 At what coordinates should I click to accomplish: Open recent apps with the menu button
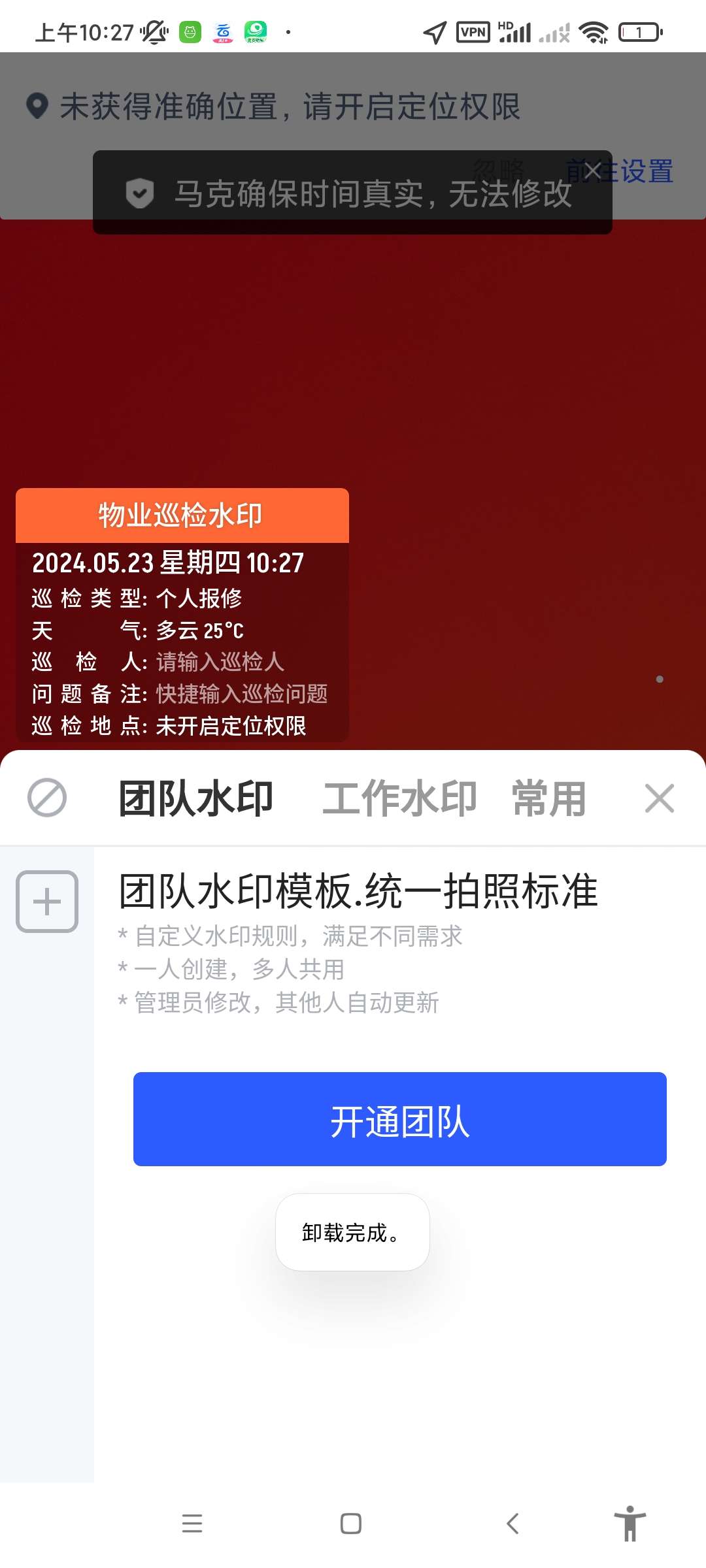tap(192, 1524)
